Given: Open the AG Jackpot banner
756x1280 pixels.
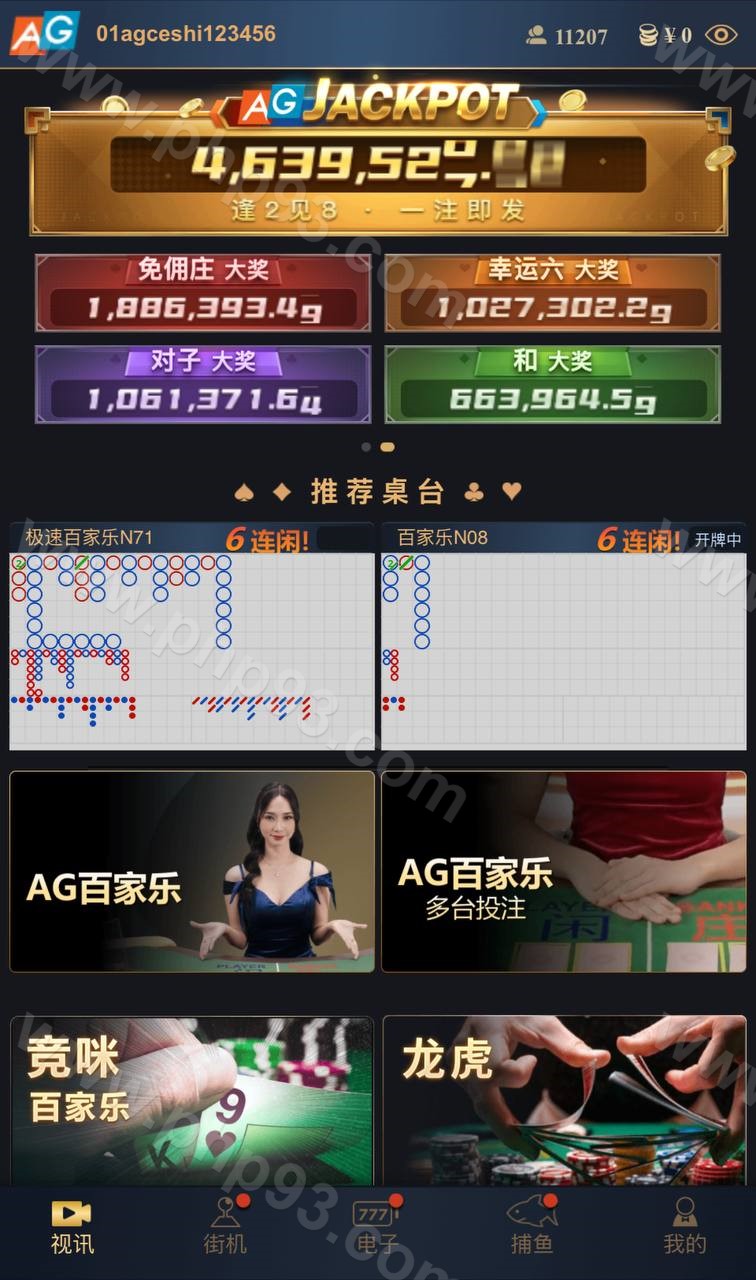Looking at the screenshot, I should (x=378, y=160).
